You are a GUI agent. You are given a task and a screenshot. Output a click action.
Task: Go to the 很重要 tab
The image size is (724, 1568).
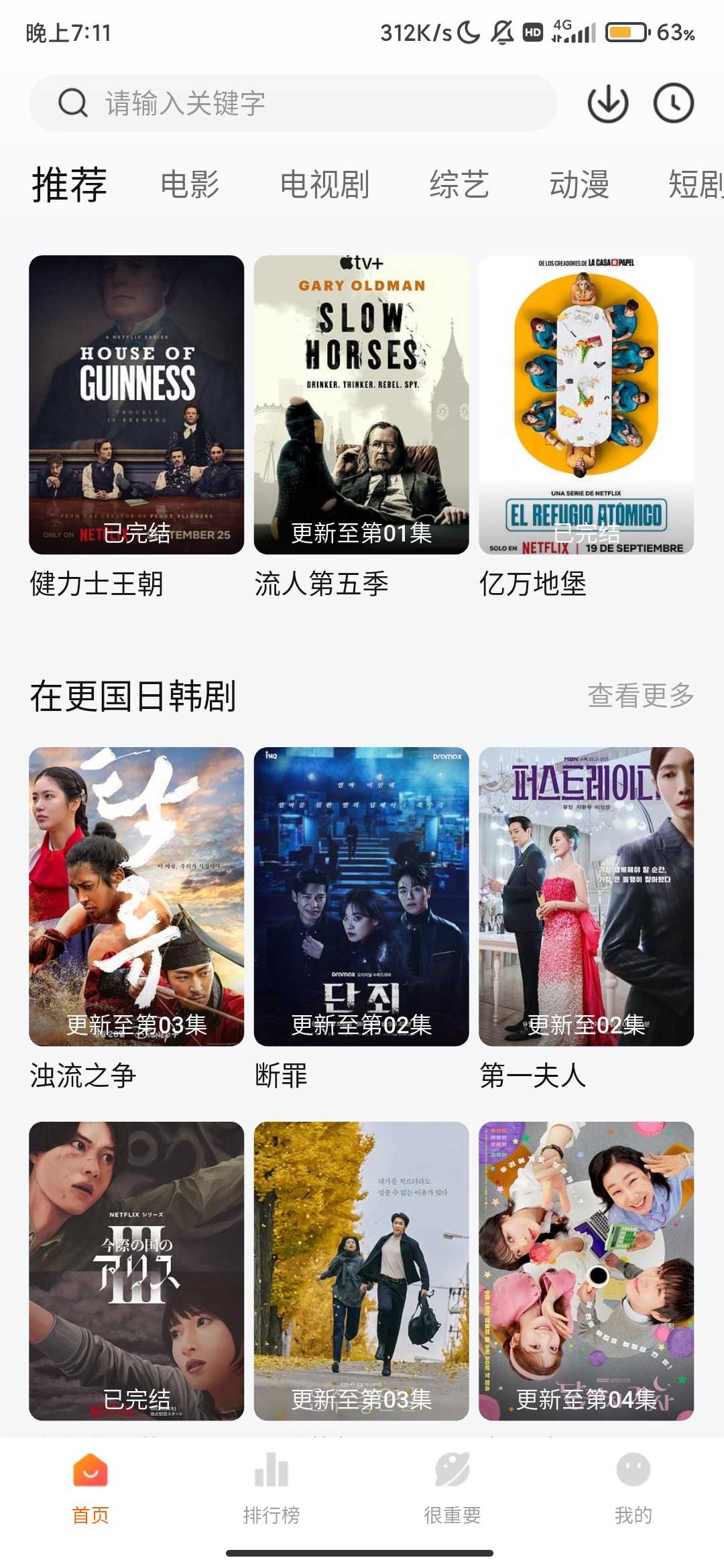pyautogui.click(x=452, y=1485)
